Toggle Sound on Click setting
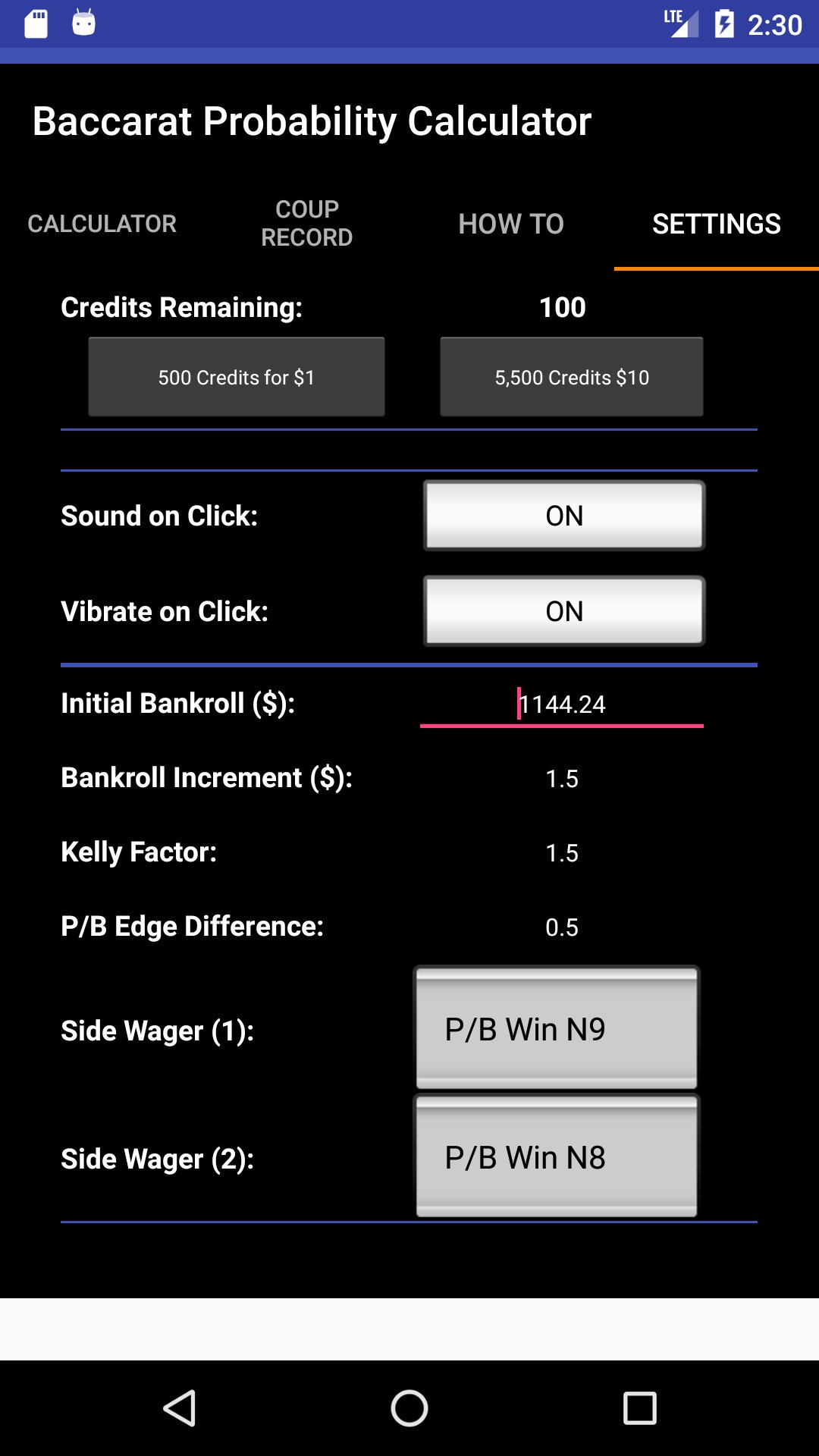 click(564, 516)
